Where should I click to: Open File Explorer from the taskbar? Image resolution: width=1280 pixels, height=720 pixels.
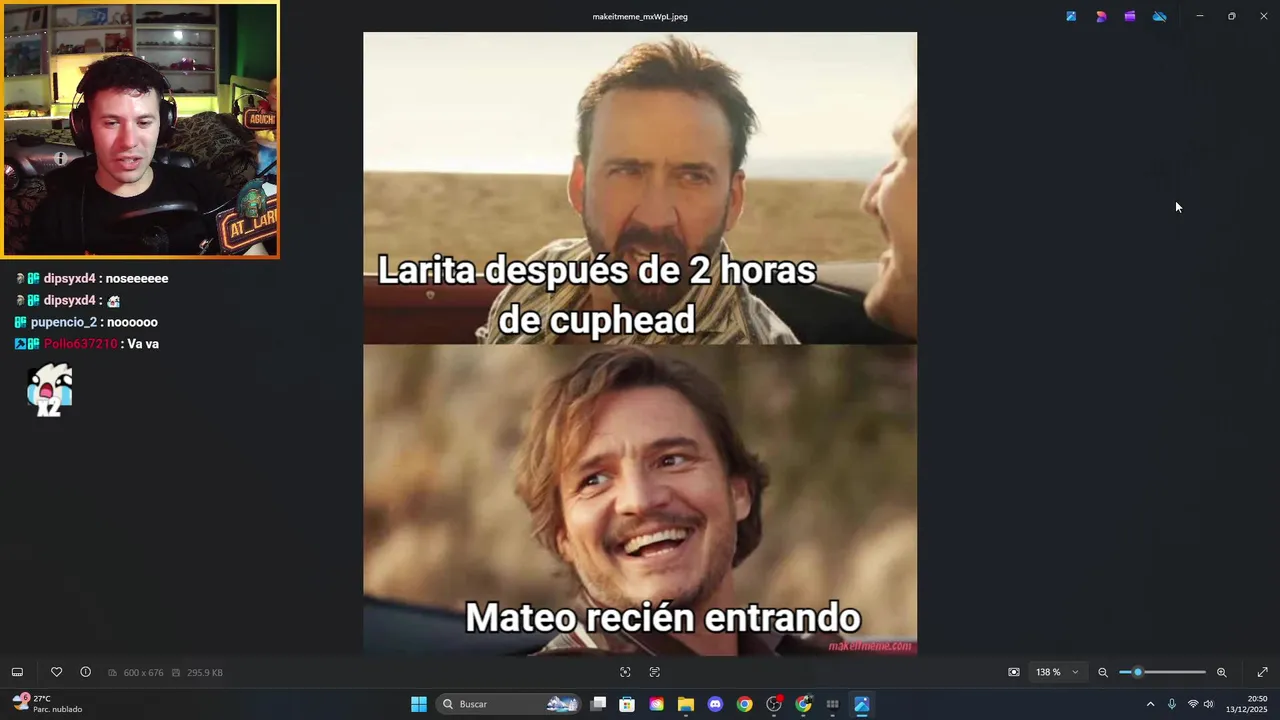click(686, 704)
